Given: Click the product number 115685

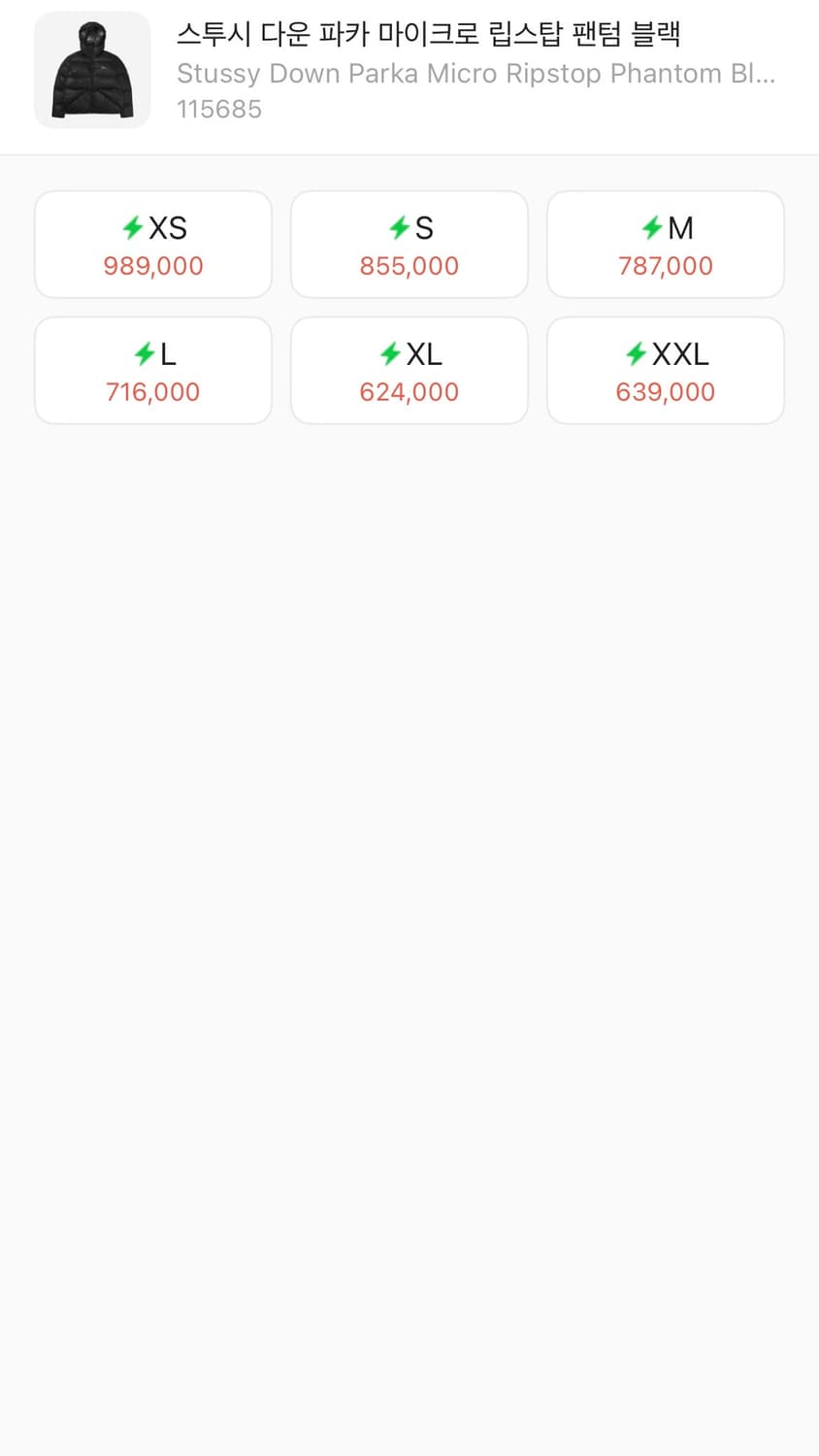Looking at the screenshot, I should (219, 109).
